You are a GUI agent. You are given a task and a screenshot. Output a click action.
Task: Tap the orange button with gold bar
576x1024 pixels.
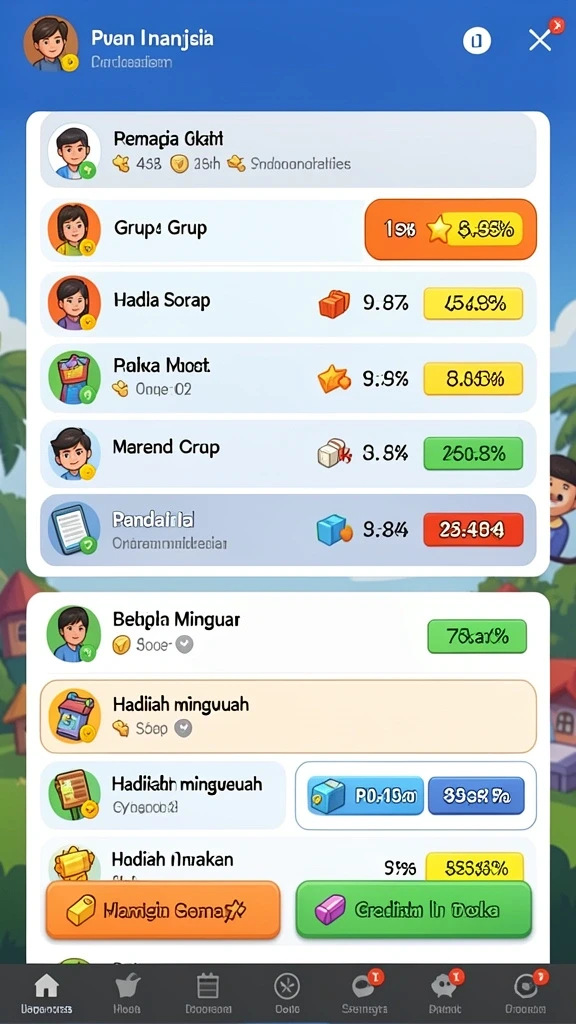(163, 910)
